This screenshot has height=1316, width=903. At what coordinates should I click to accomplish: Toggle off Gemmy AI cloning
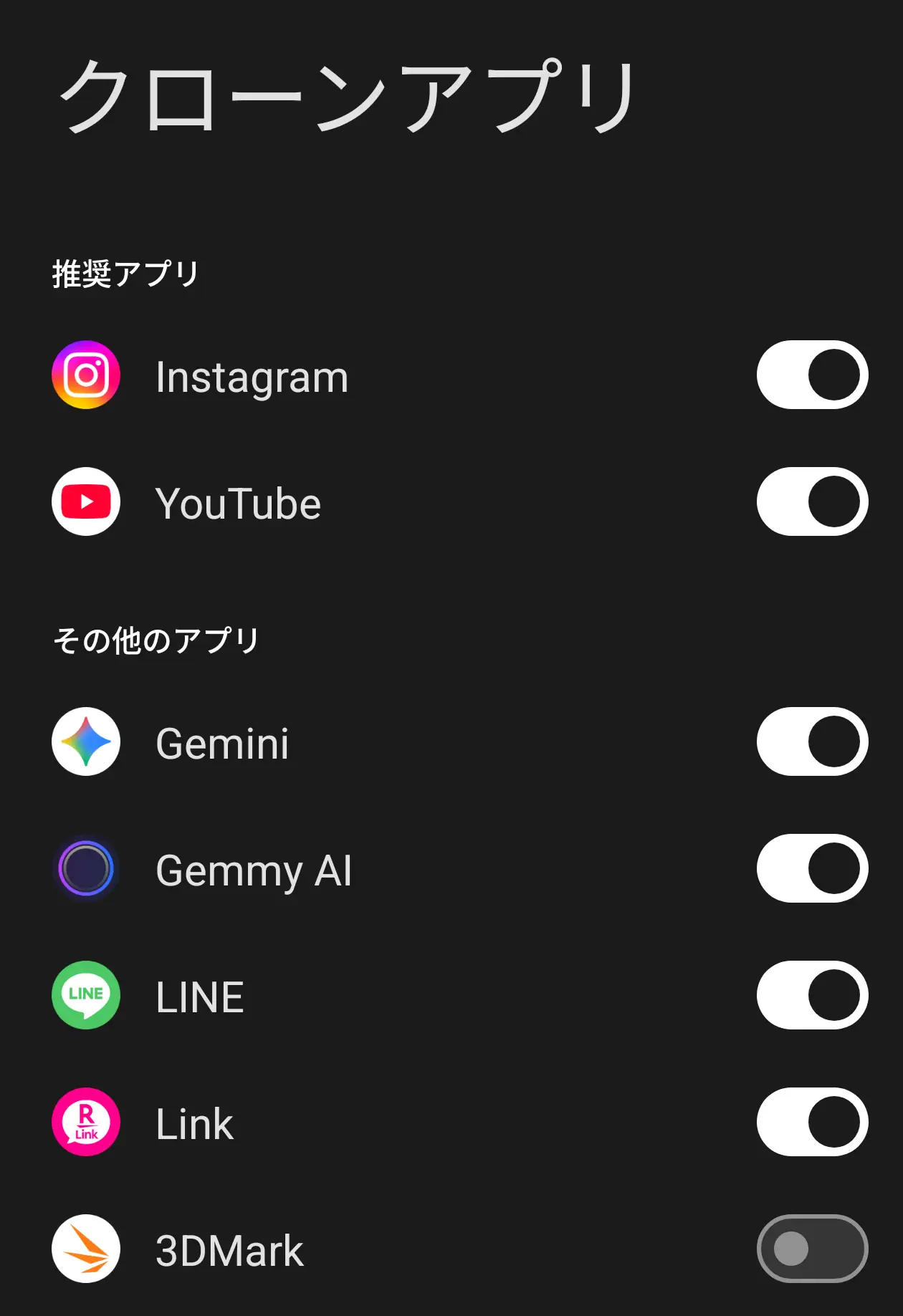[x=811, y=867]
